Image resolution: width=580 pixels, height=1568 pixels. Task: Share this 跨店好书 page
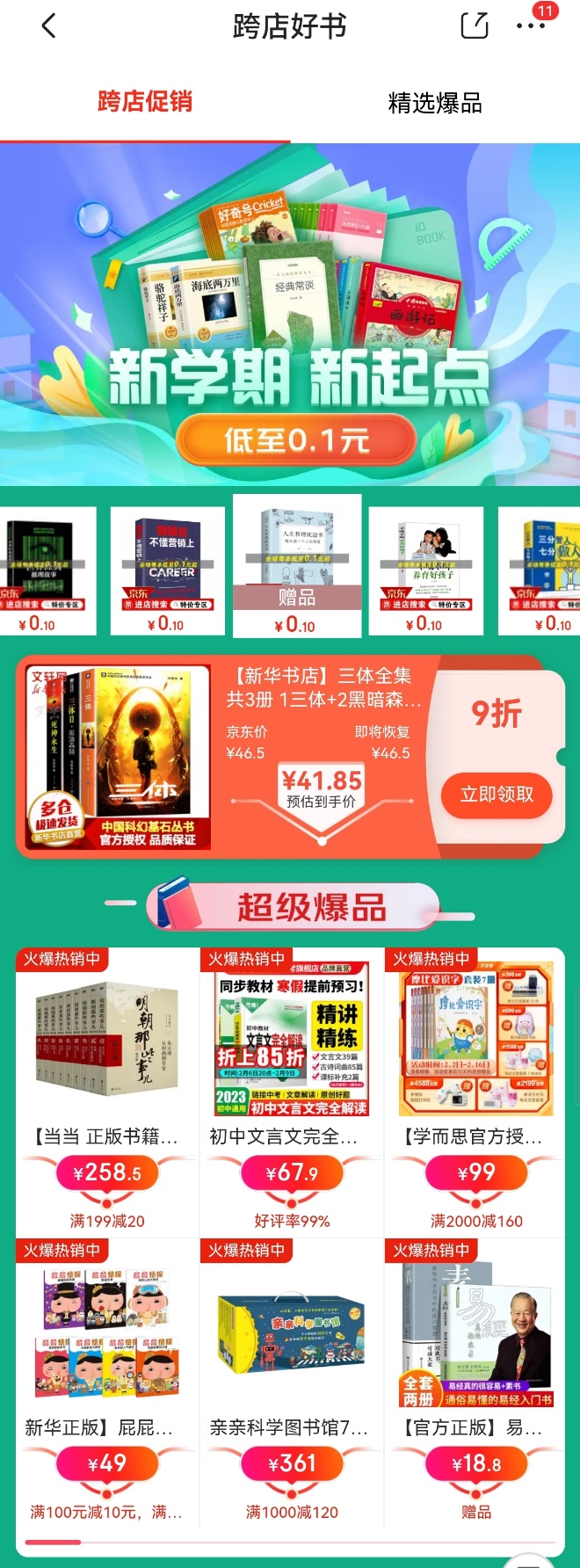coord(475,25)
